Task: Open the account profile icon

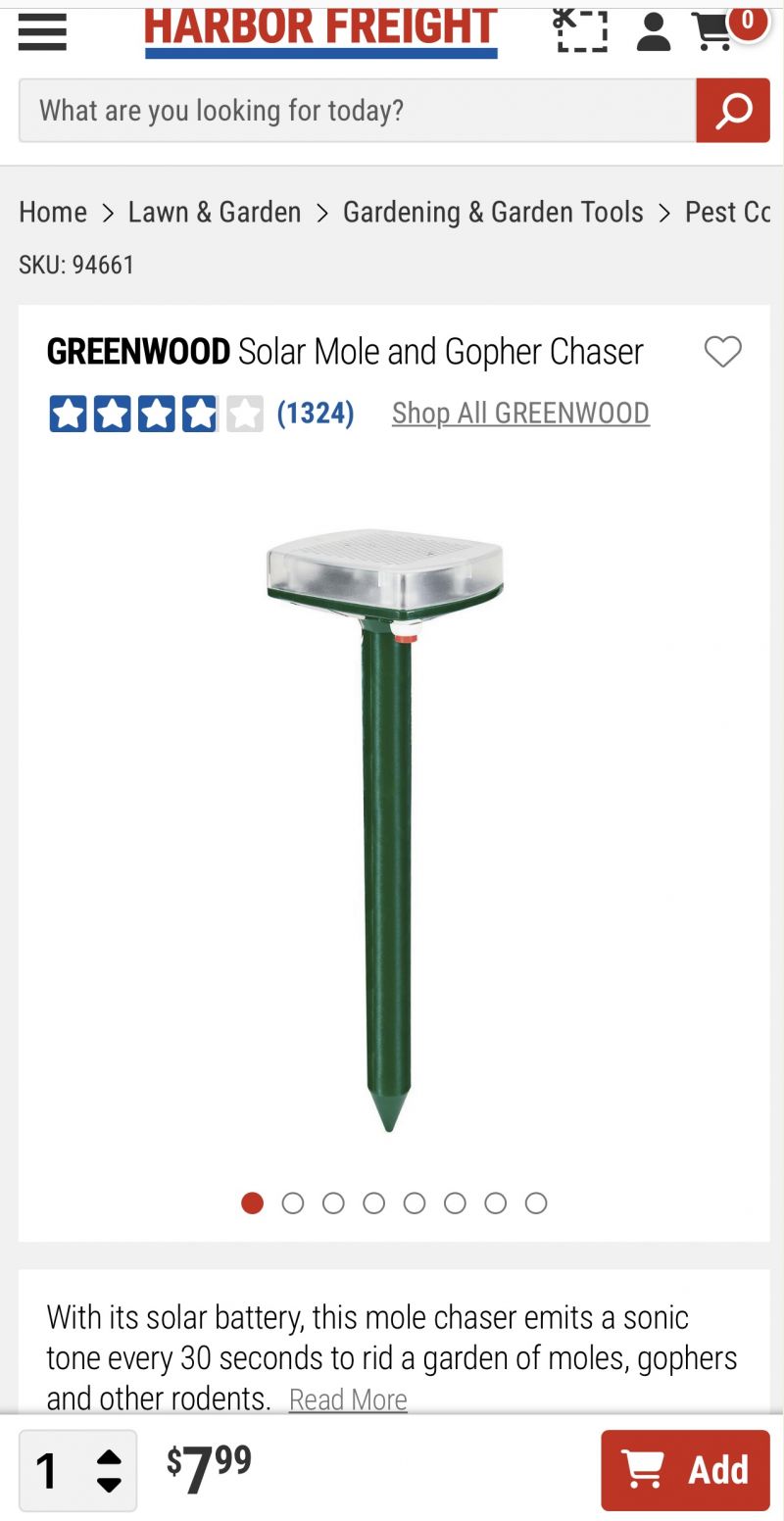Action: click(x=653, y=31)
